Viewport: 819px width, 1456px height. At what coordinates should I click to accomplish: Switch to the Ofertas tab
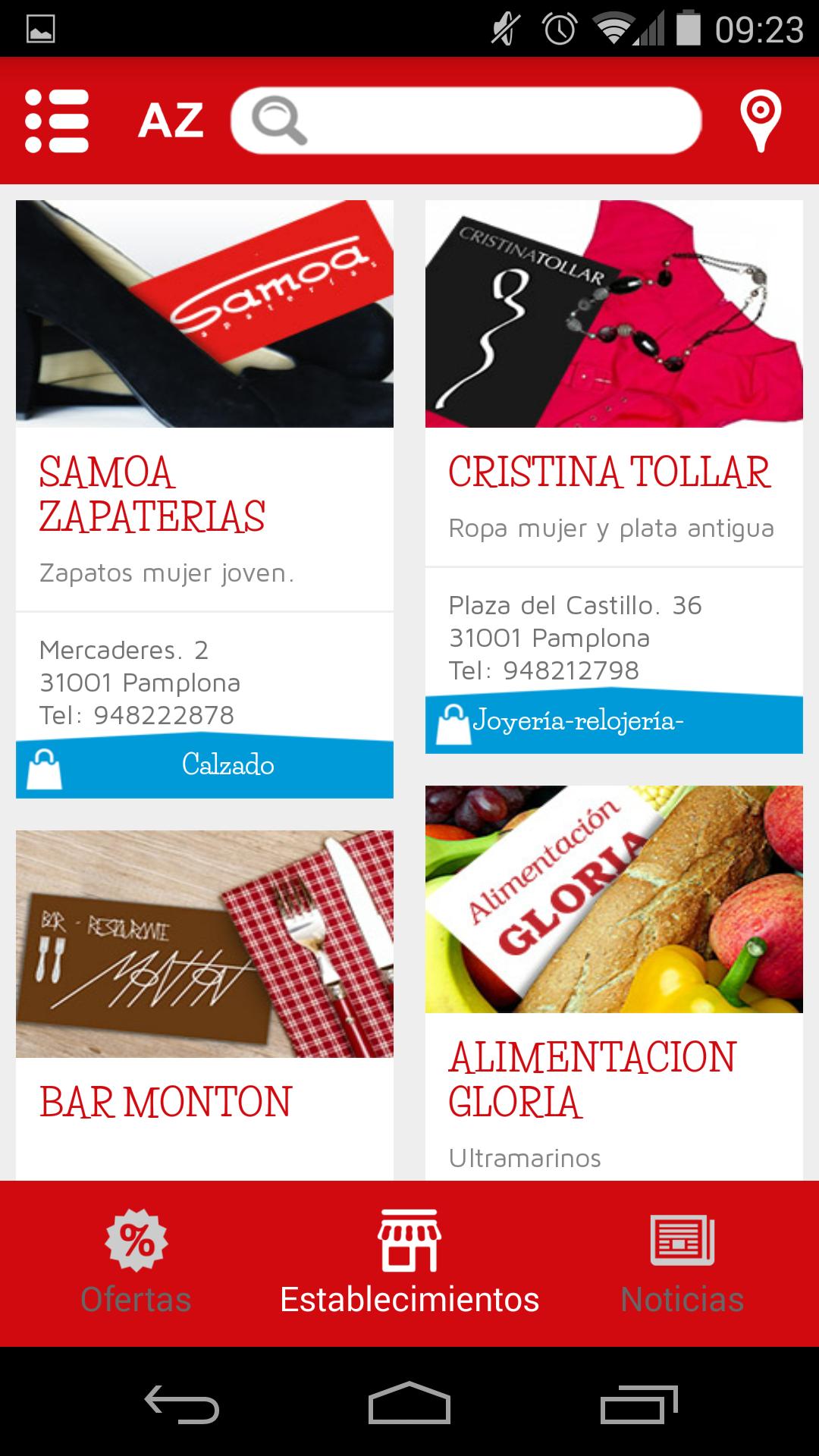tap(136, 1263)
